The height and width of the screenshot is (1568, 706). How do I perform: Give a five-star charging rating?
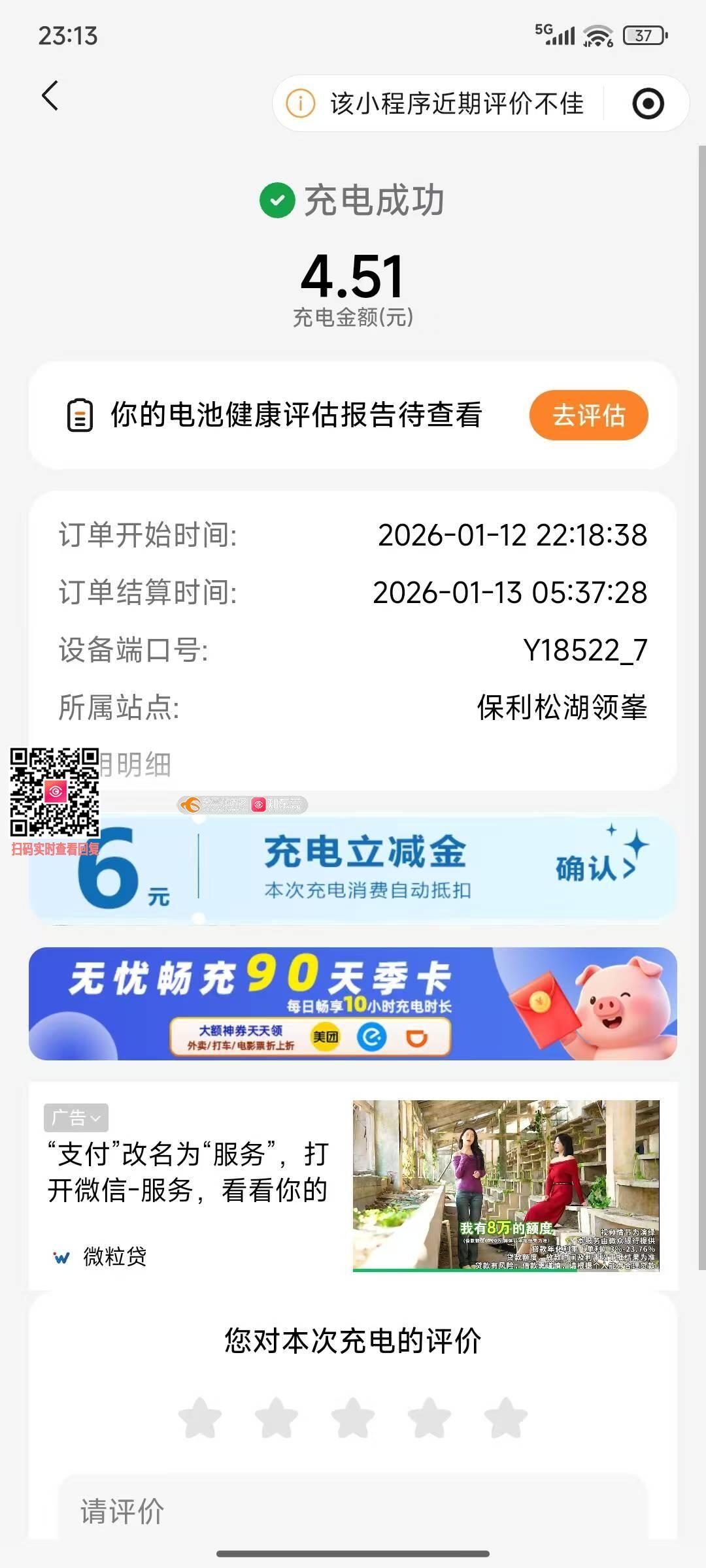506,1418
